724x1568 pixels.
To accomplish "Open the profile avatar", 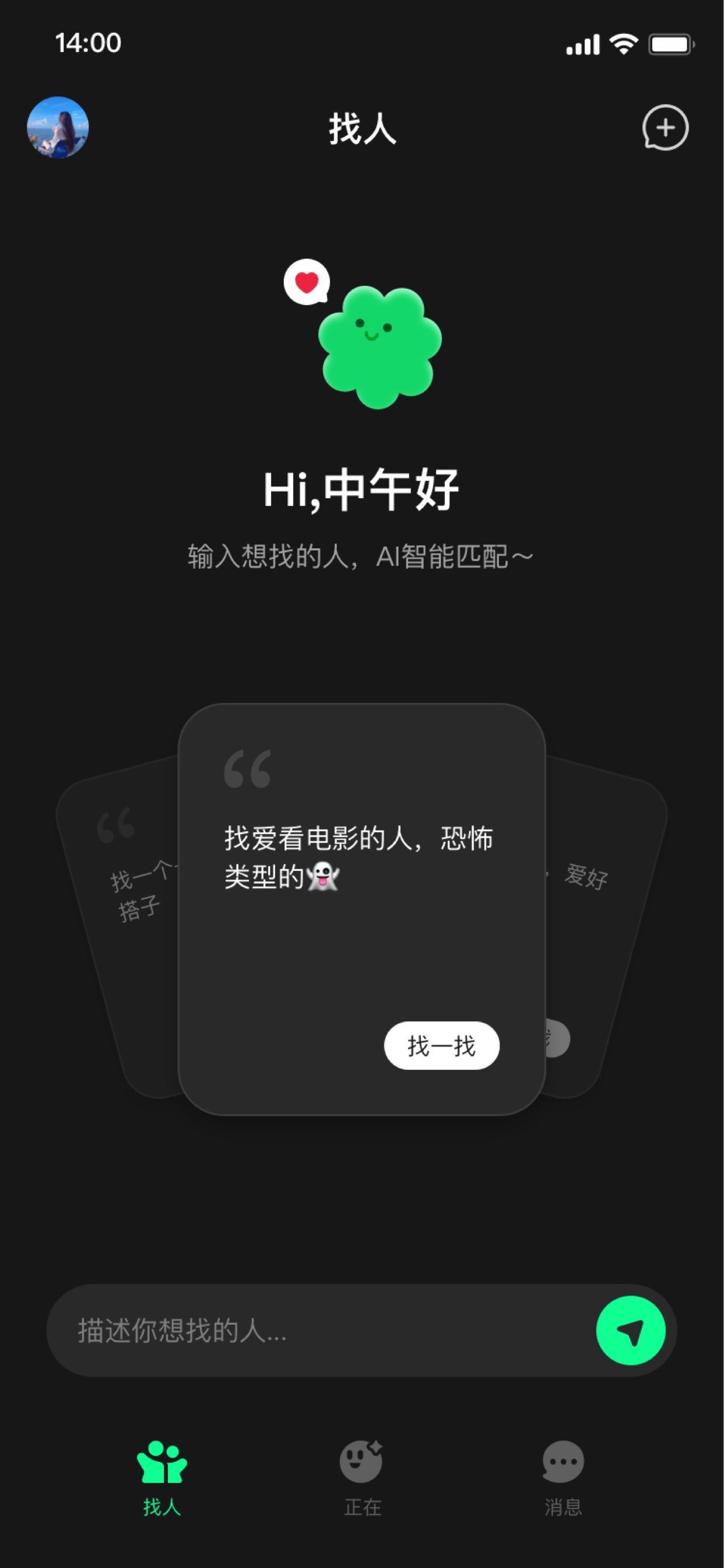I will [58, 127].
